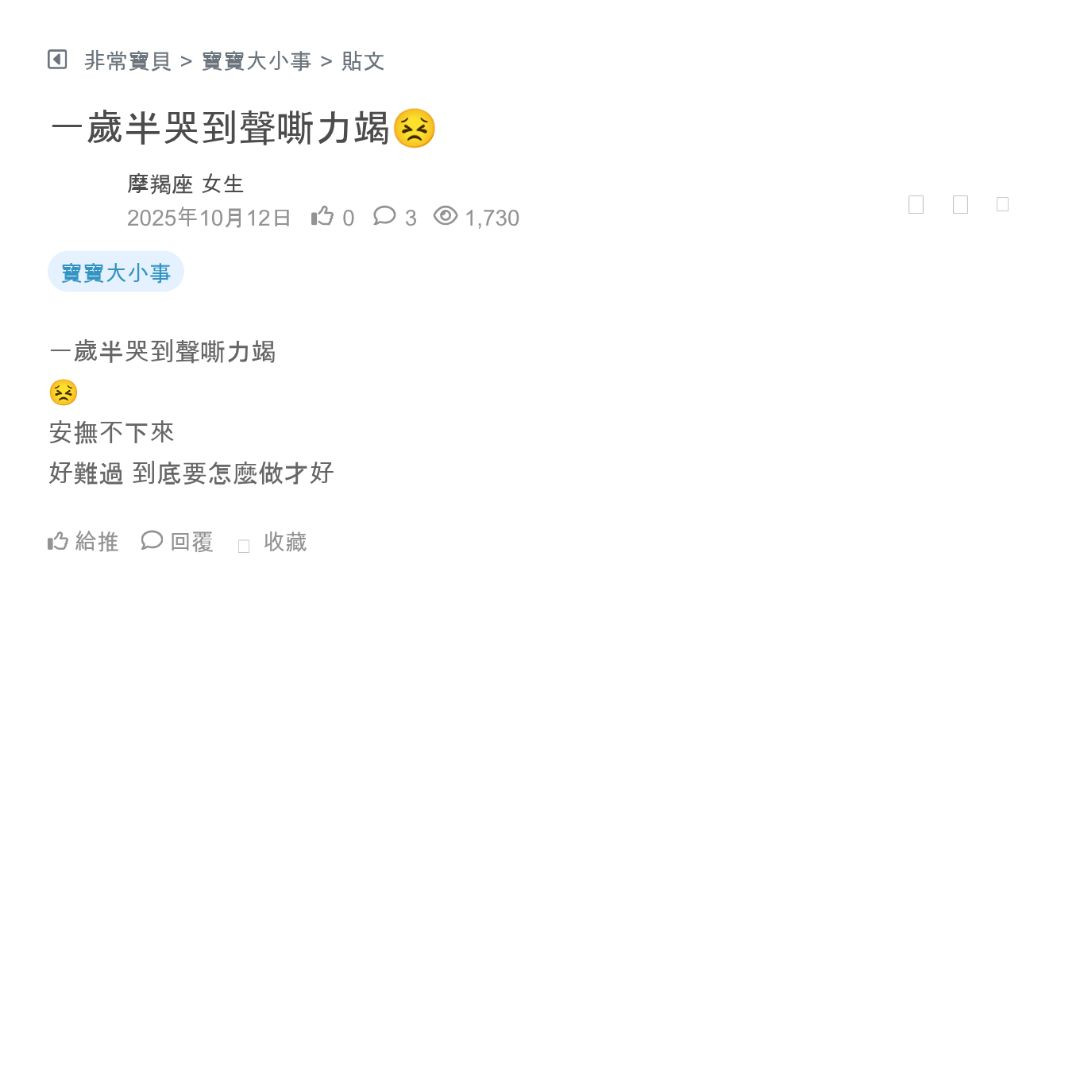Reply to the post via 回覆

(178, 542)
